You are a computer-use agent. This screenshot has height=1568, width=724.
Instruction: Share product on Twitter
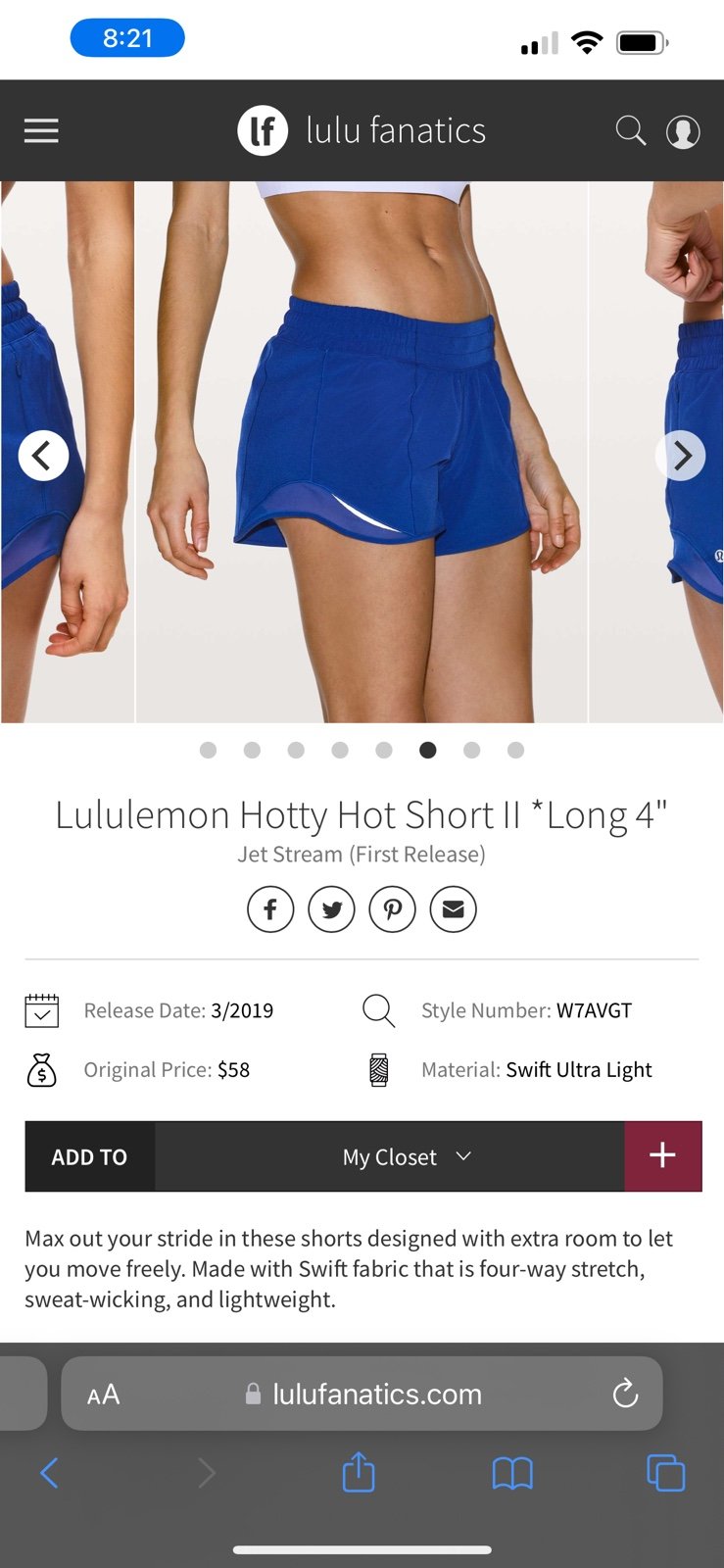tap(331, 909)
